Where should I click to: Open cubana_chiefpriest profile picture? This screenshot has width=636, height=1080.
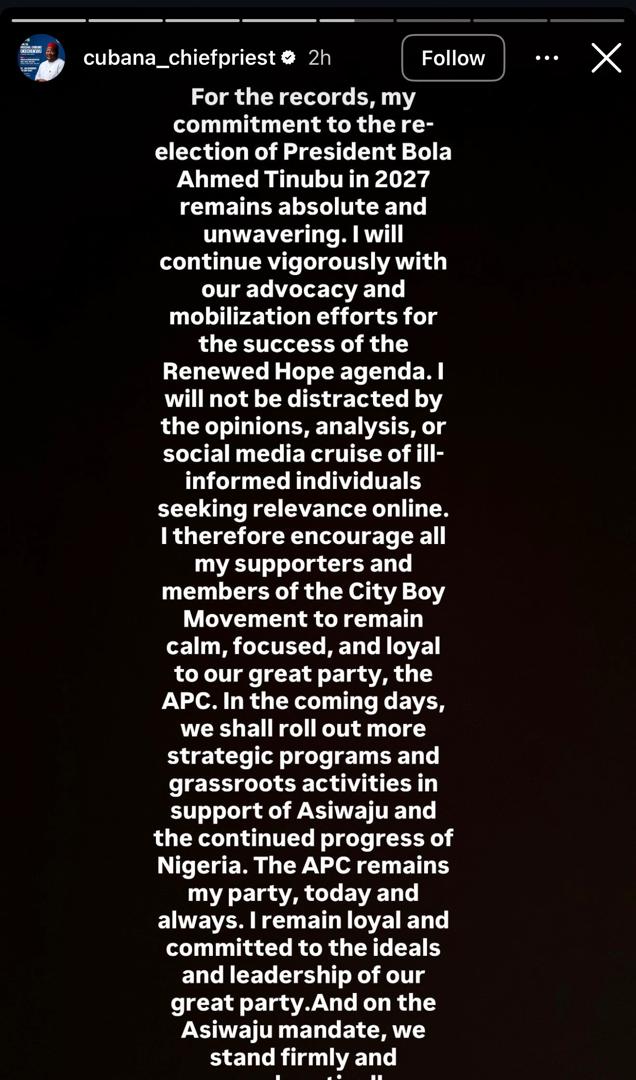point(41,58)
